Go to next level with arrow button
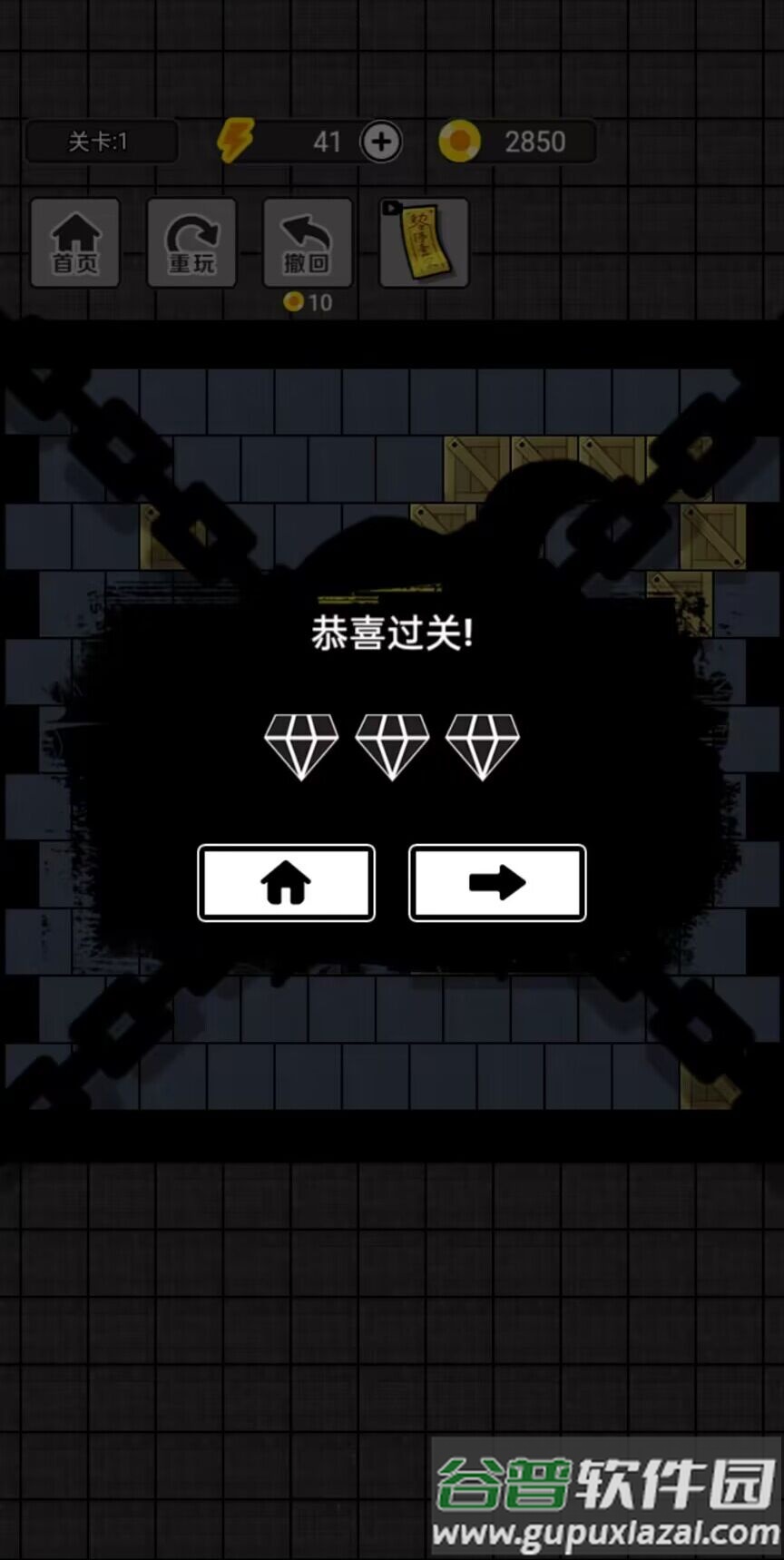The image size is (784, 1560). (497, 883)
